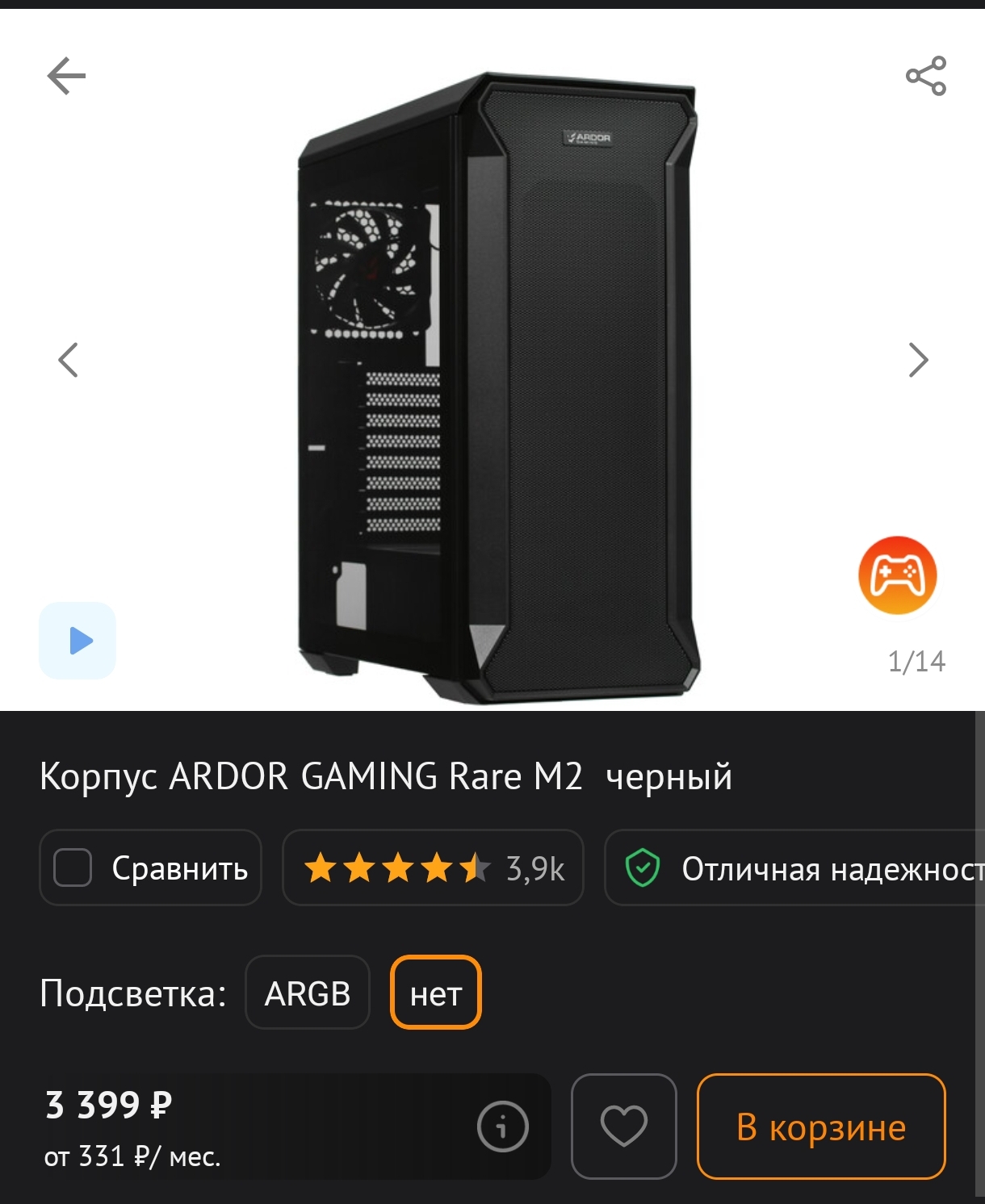
Task: Select the нет lighting option
Action: click(436, 993)
